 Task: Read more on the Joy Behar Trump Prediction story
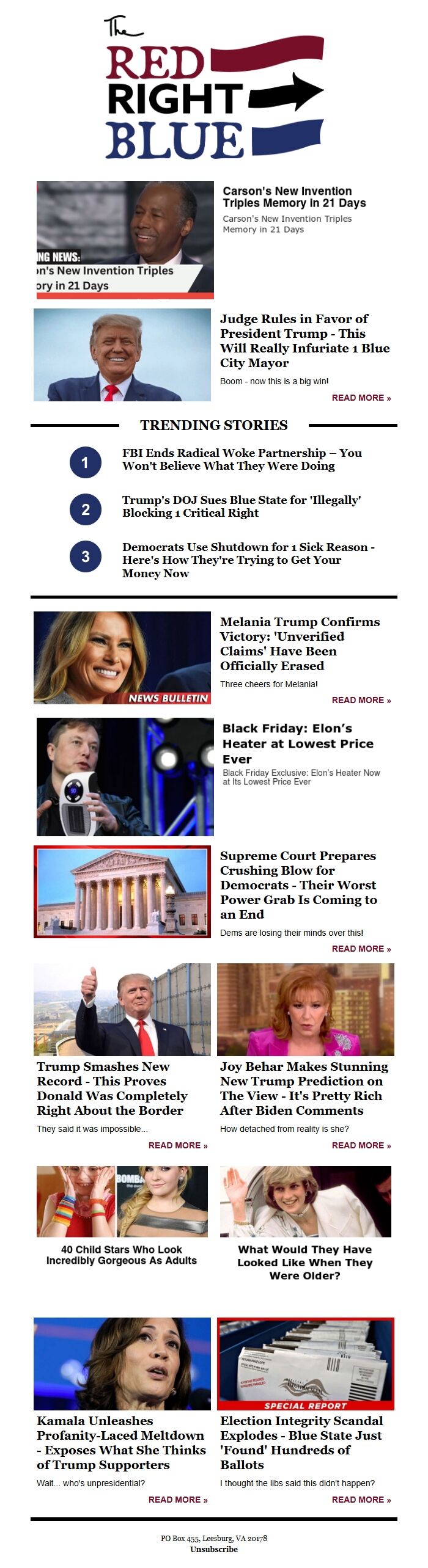(361, 1145)
